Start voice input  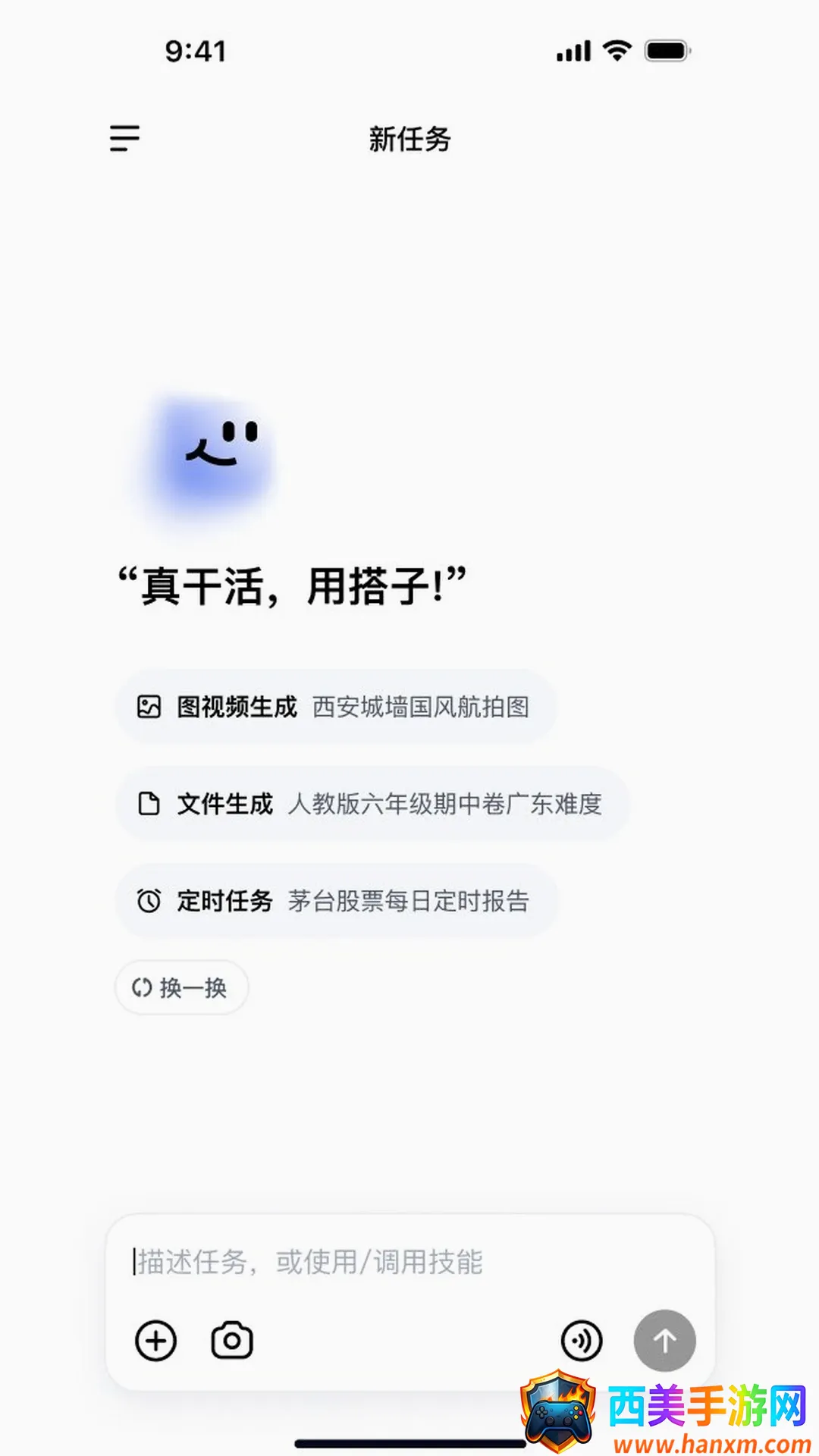click(x=582, y=1341)
